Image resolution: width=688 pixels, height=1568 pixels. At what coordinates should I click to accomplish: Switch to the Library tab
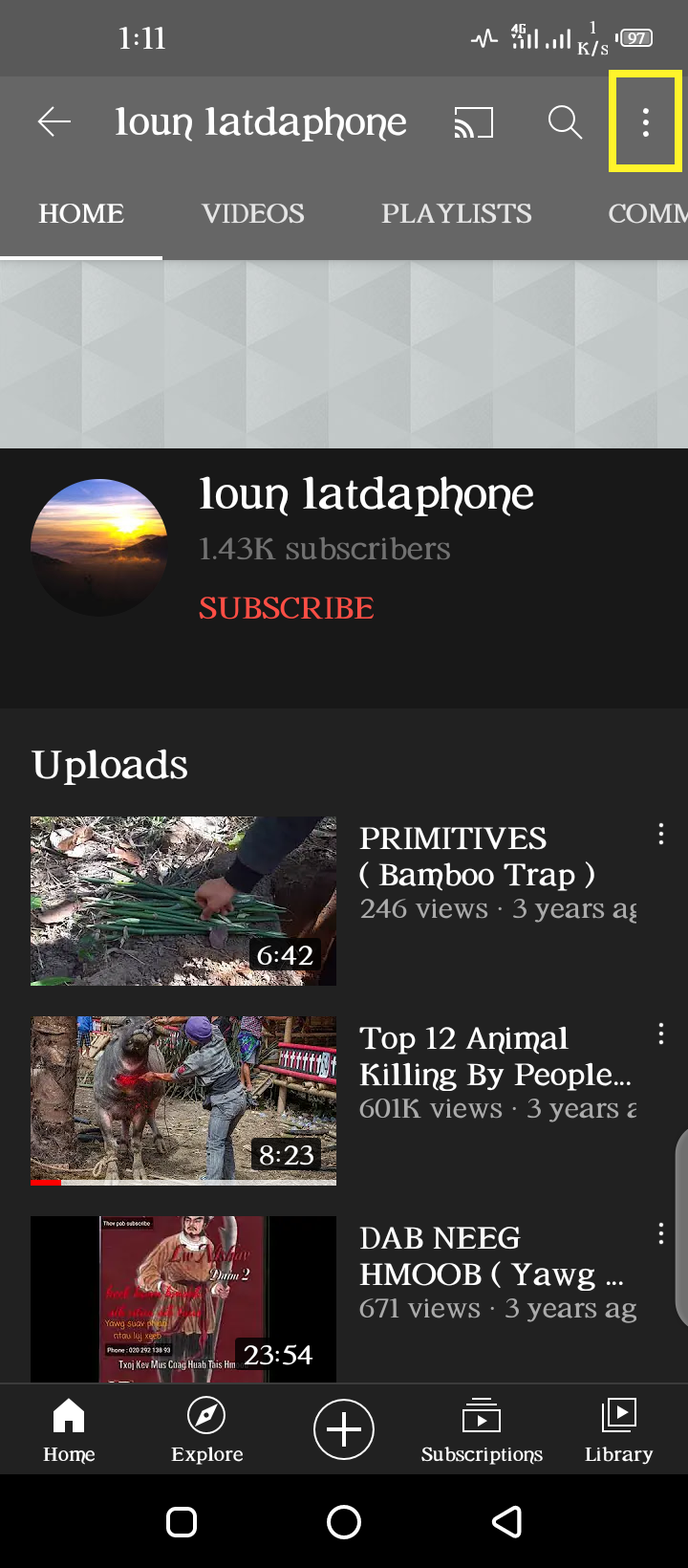[619, 1430]
